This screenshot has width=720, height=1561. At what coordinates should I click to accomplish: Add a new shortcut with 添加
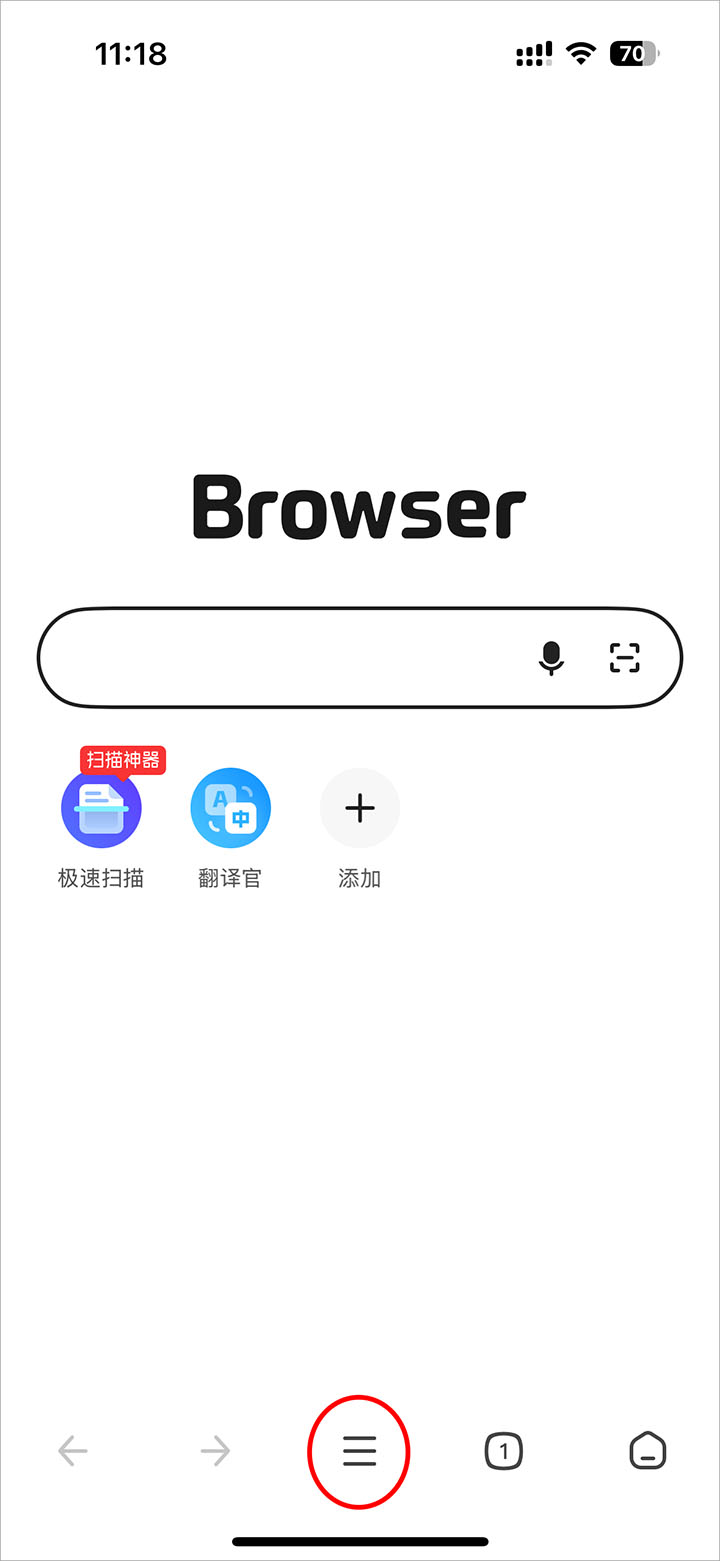tap(360, 809)
